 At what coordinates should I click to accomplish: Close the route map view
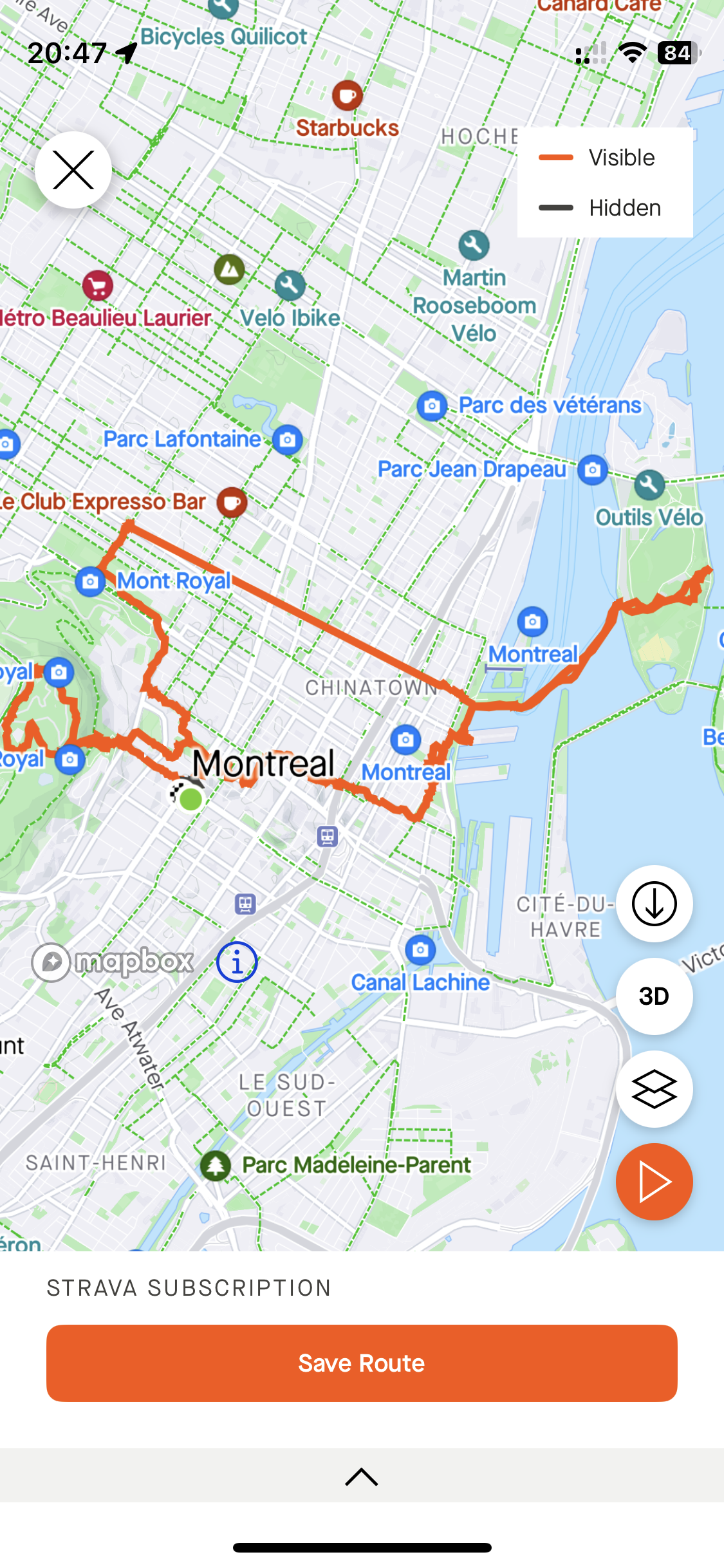[x=73, y=170]
